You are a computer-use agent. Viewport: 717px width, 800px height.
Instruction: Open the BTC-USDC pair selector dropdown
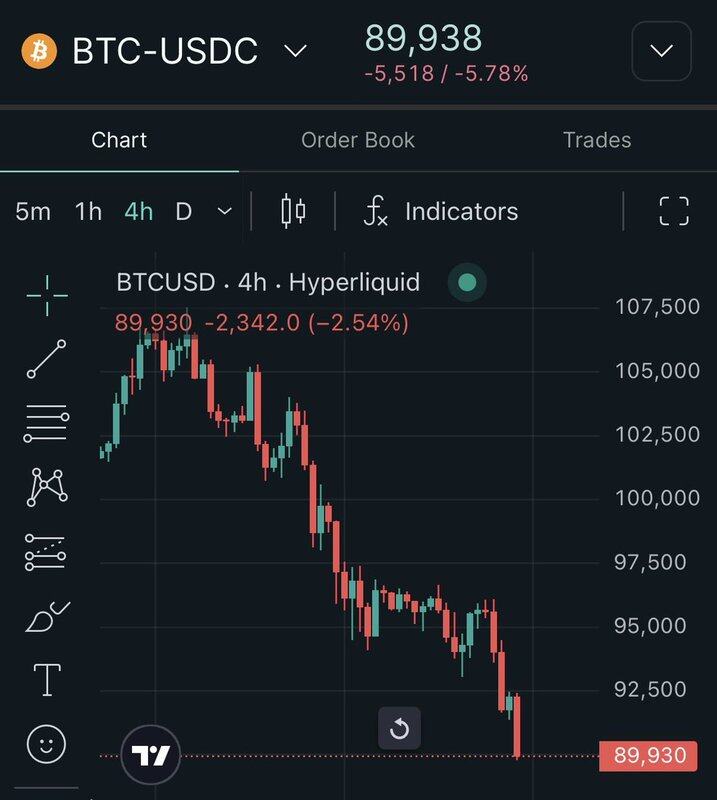coord(294,51)
